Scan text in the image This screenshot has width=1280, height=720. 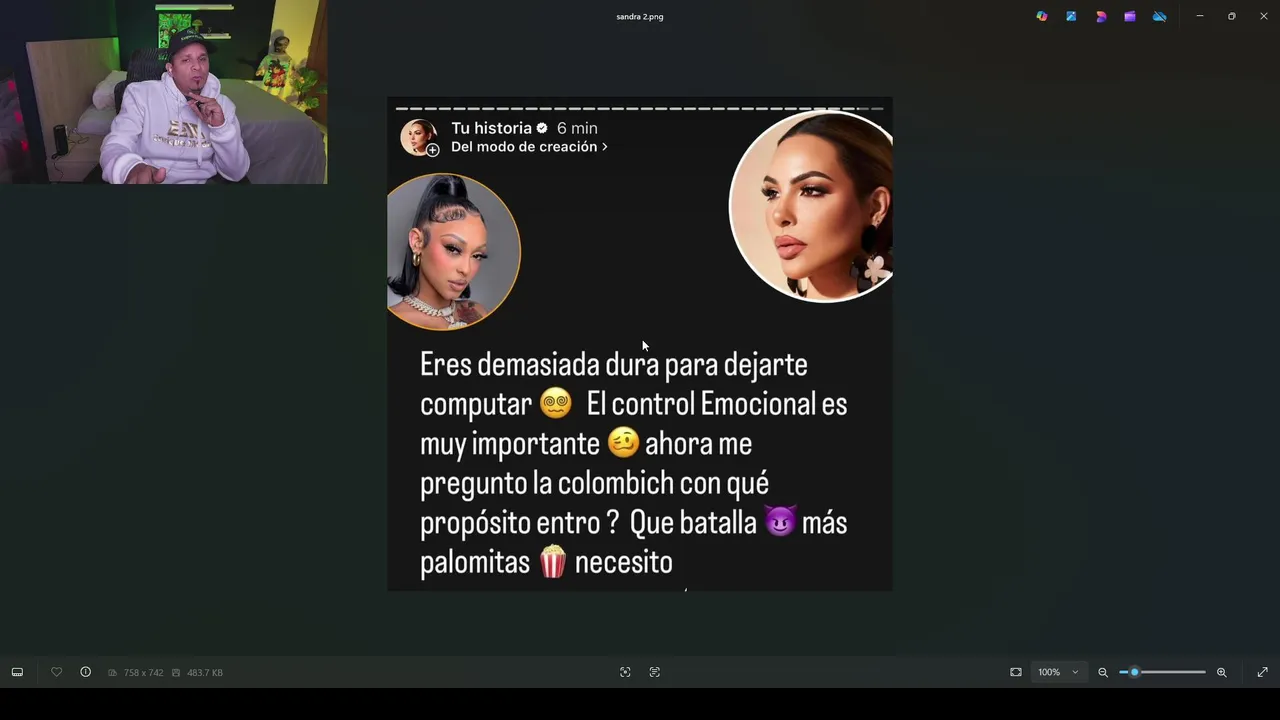pos(655,672)
